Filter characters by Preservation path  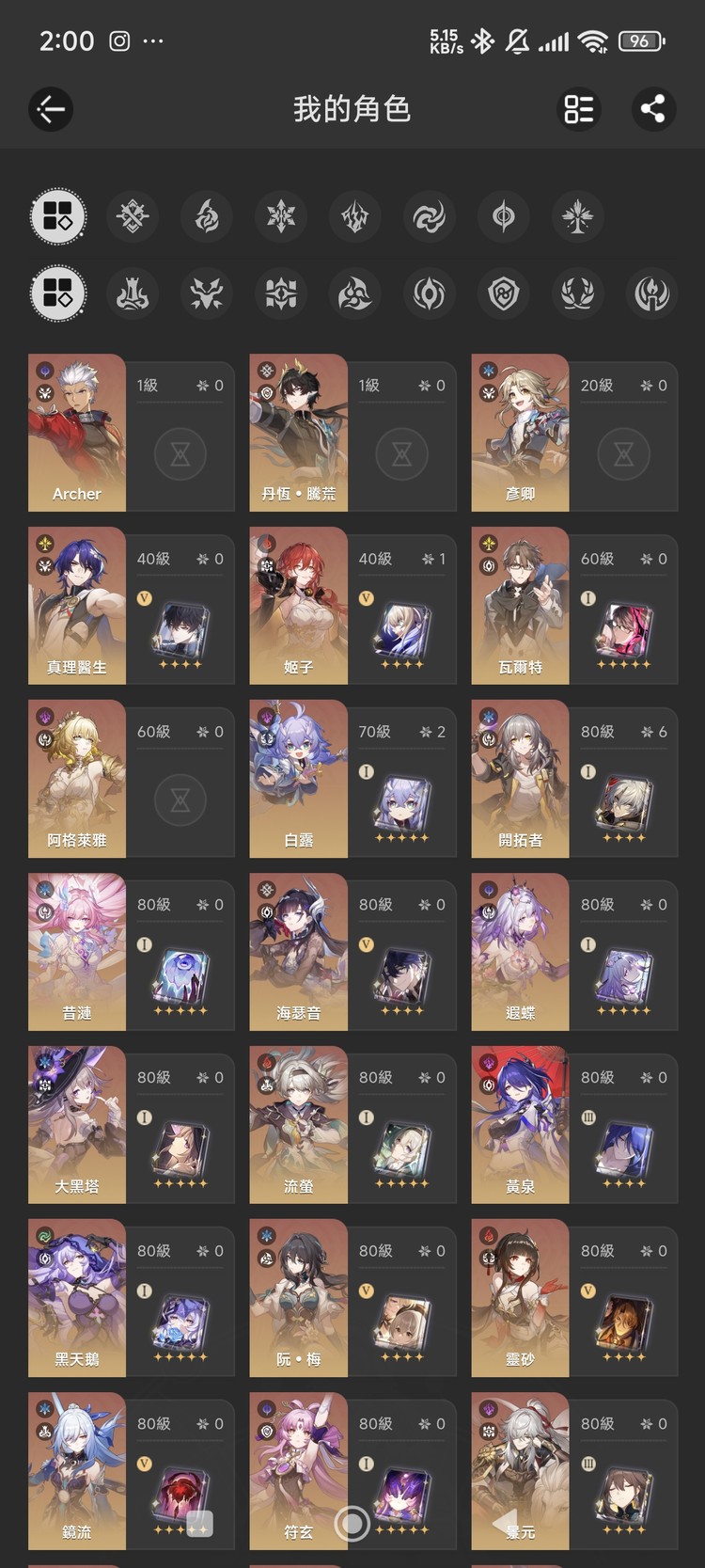click(x=504, y=293)
